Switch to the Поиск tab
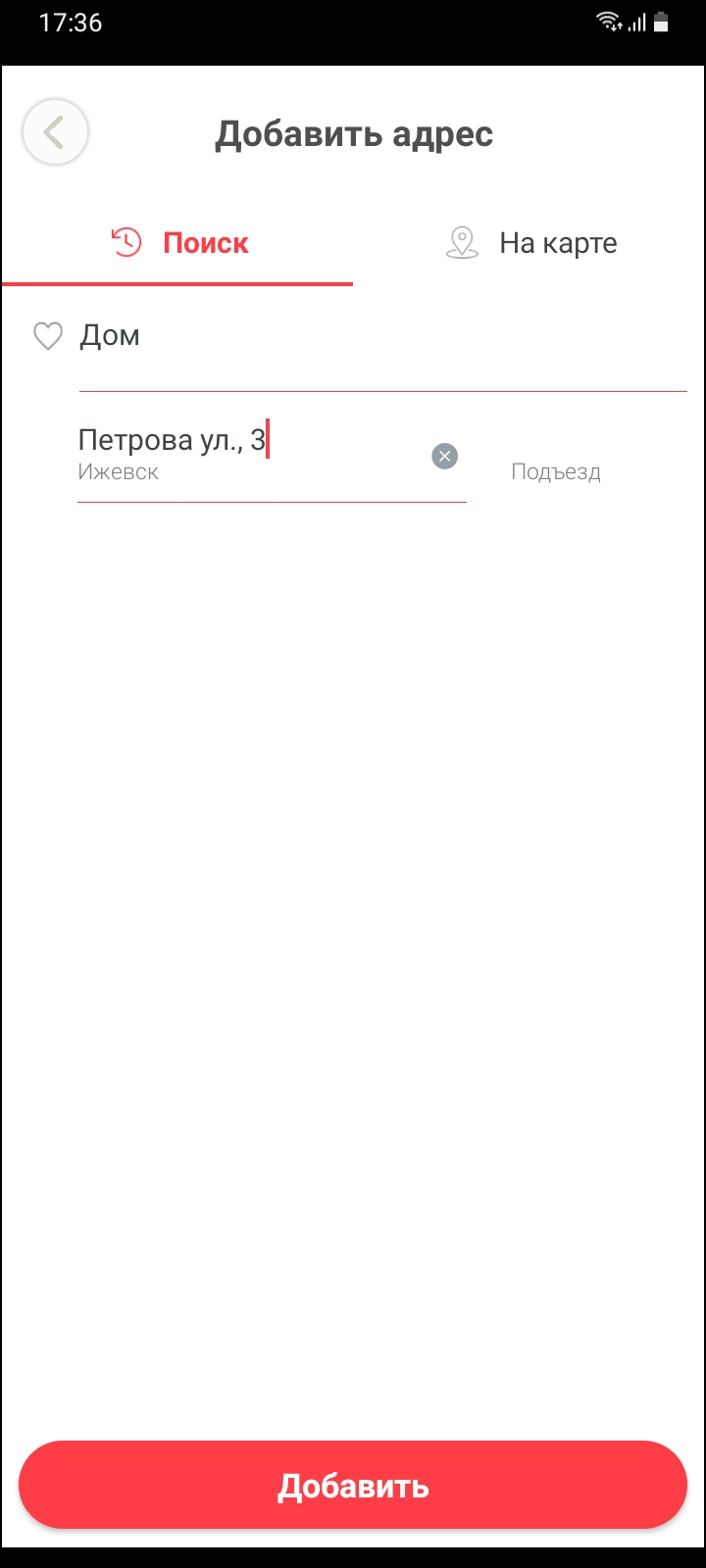The width and height of the screenshot is (706, 1568). click(177, 243)
